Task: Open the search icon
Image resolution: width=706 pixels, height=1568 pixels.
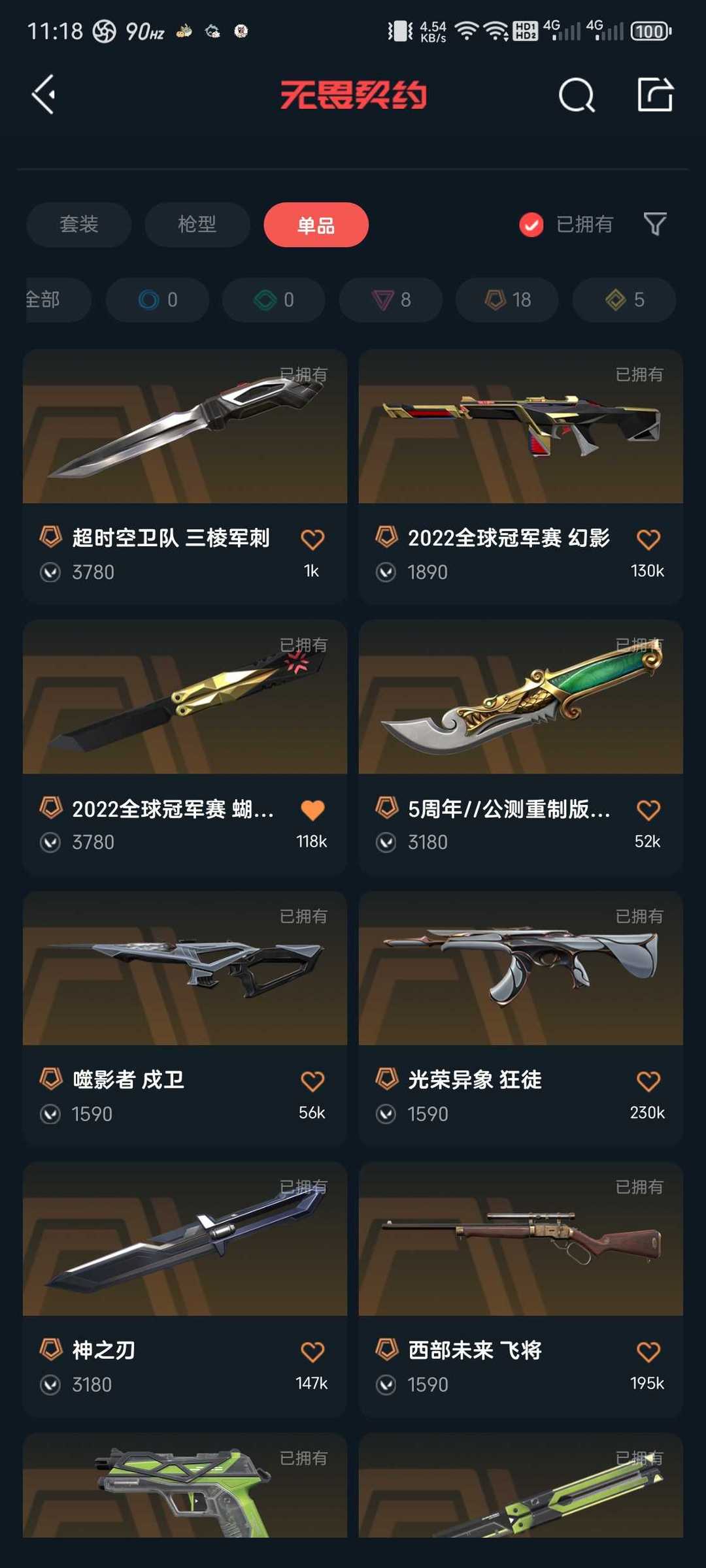Action: 577,95
